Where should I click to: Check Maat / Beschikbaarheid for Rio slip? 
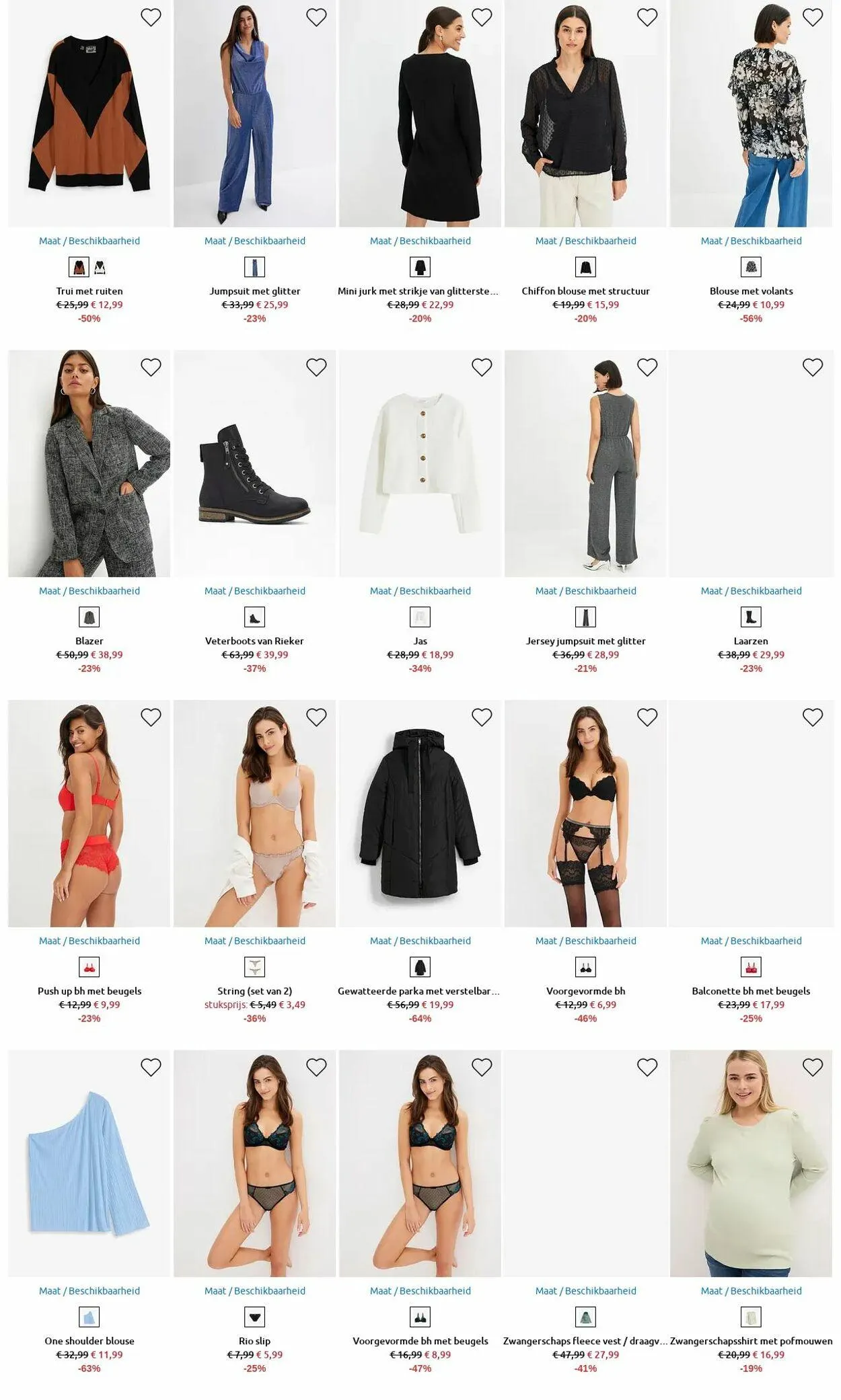pos(254,1291)
